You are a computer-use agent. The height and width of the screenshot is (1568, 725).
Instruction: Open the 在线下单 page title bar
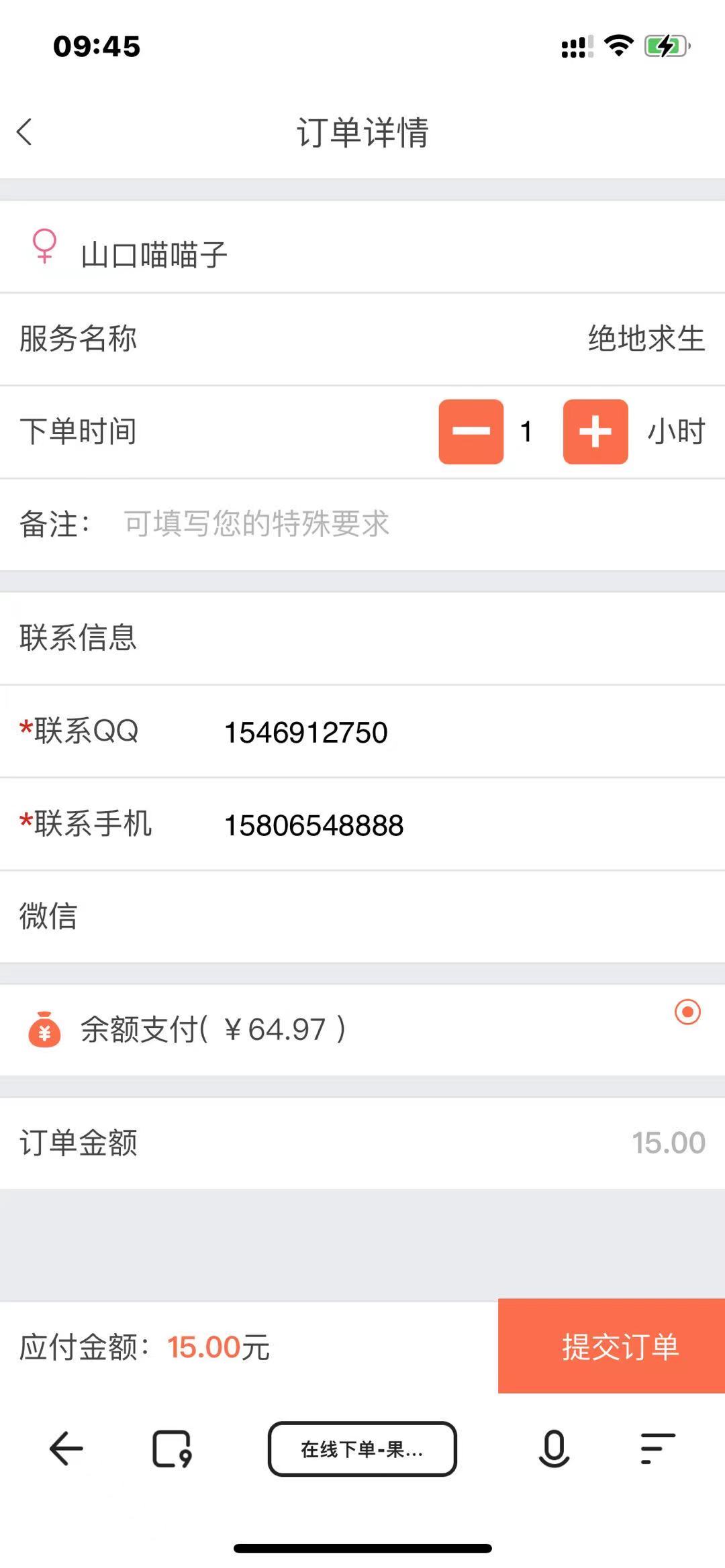(x=362, y=1449)
